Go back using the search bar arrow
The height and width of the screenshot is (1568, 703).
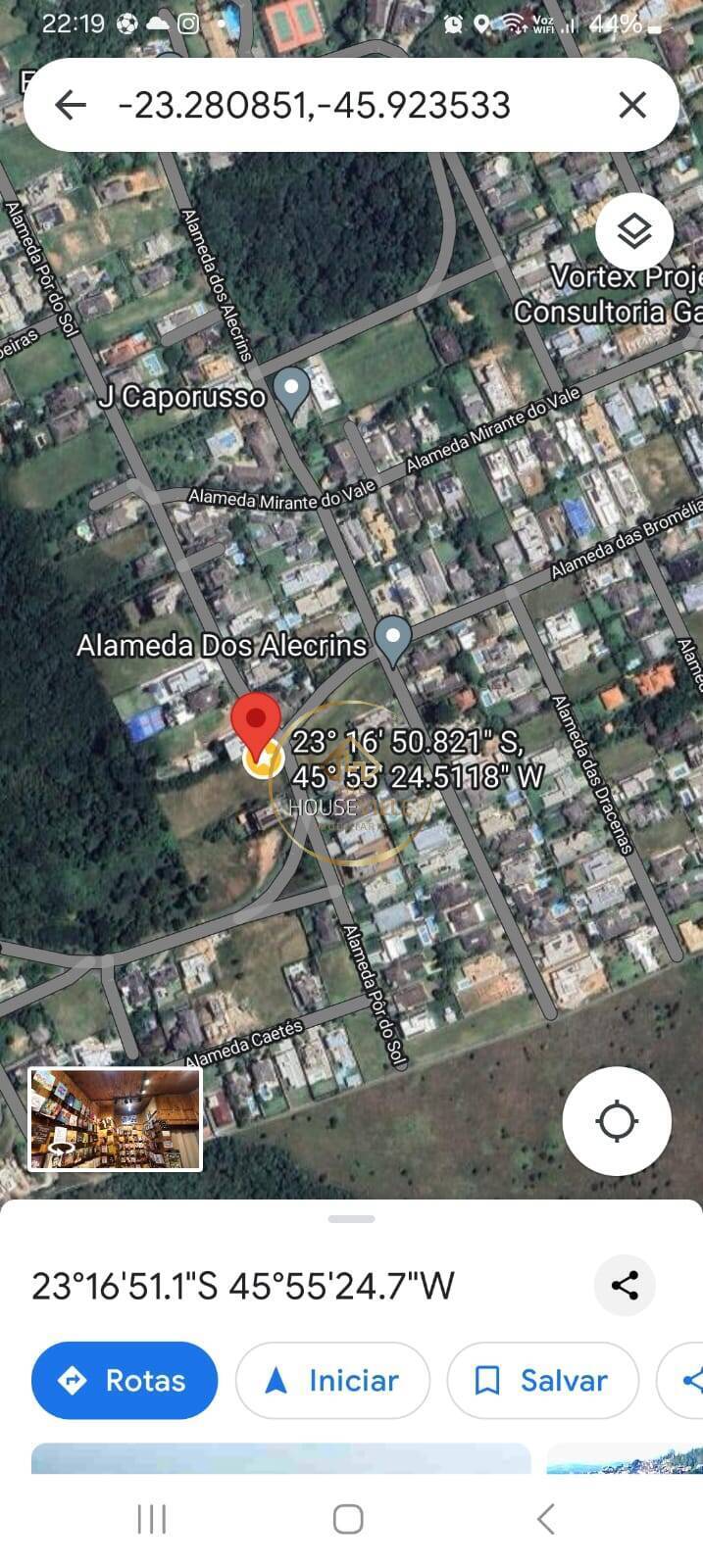[71, 105]
